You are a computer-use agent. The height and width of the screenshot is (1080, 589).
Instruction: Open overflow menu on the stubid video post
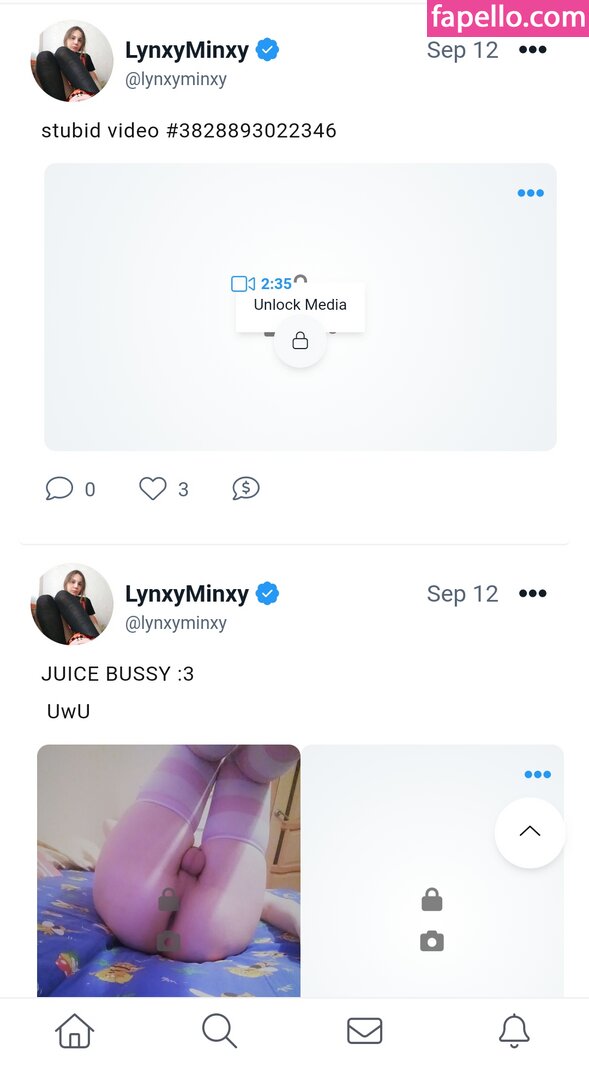pos(533,50)
